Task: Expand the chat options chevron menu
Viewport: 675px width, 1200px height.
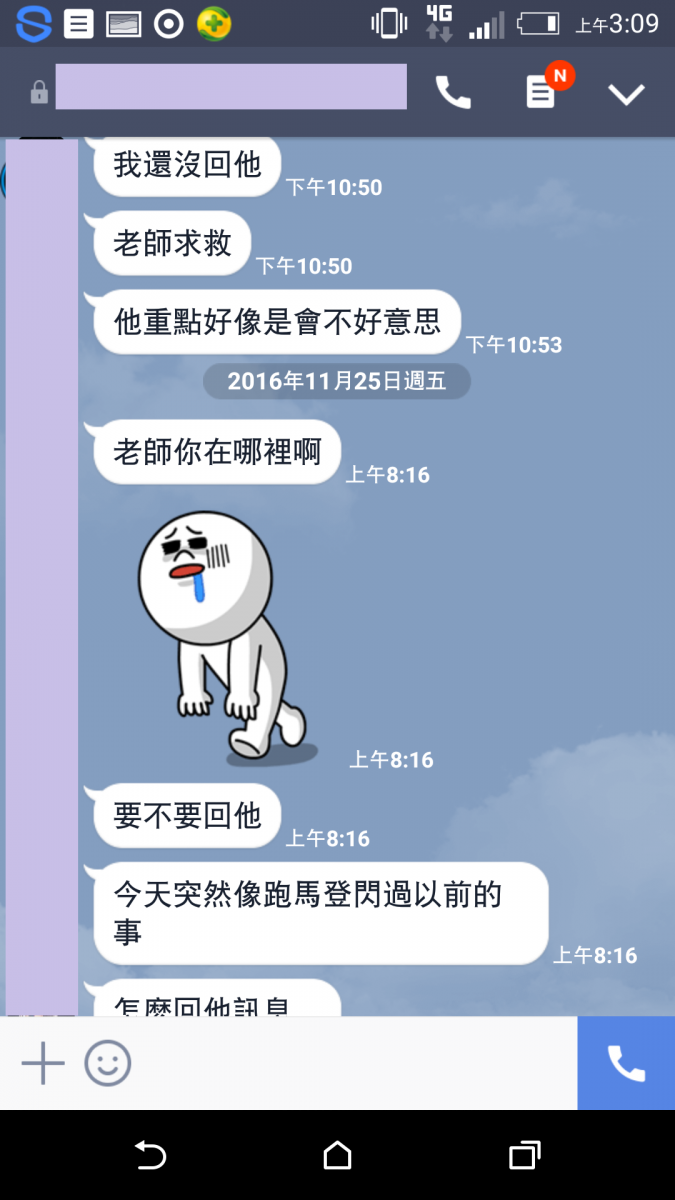Action: tap(627, 94)
